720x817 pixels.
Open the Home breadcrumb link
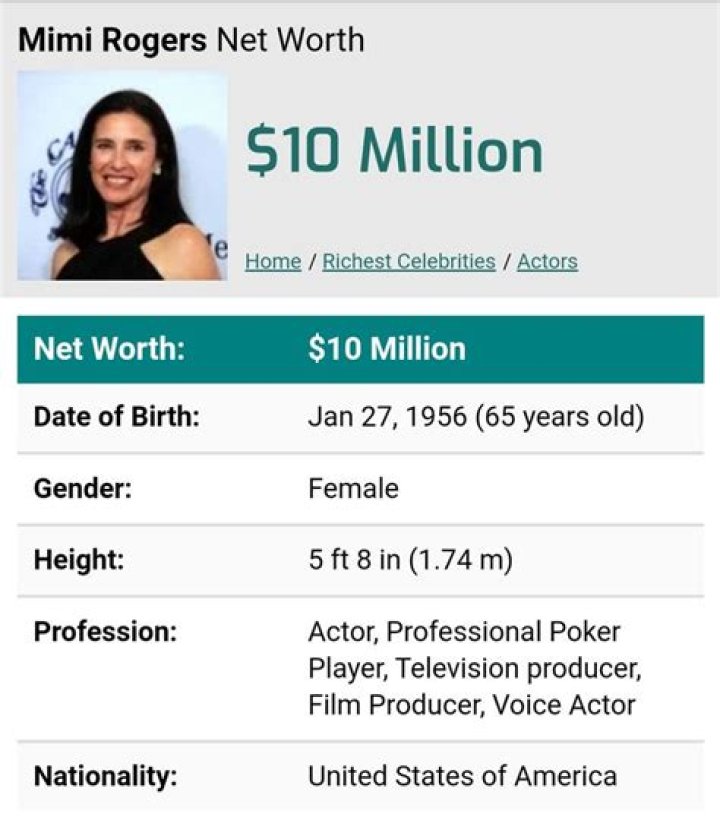point(273,261)
